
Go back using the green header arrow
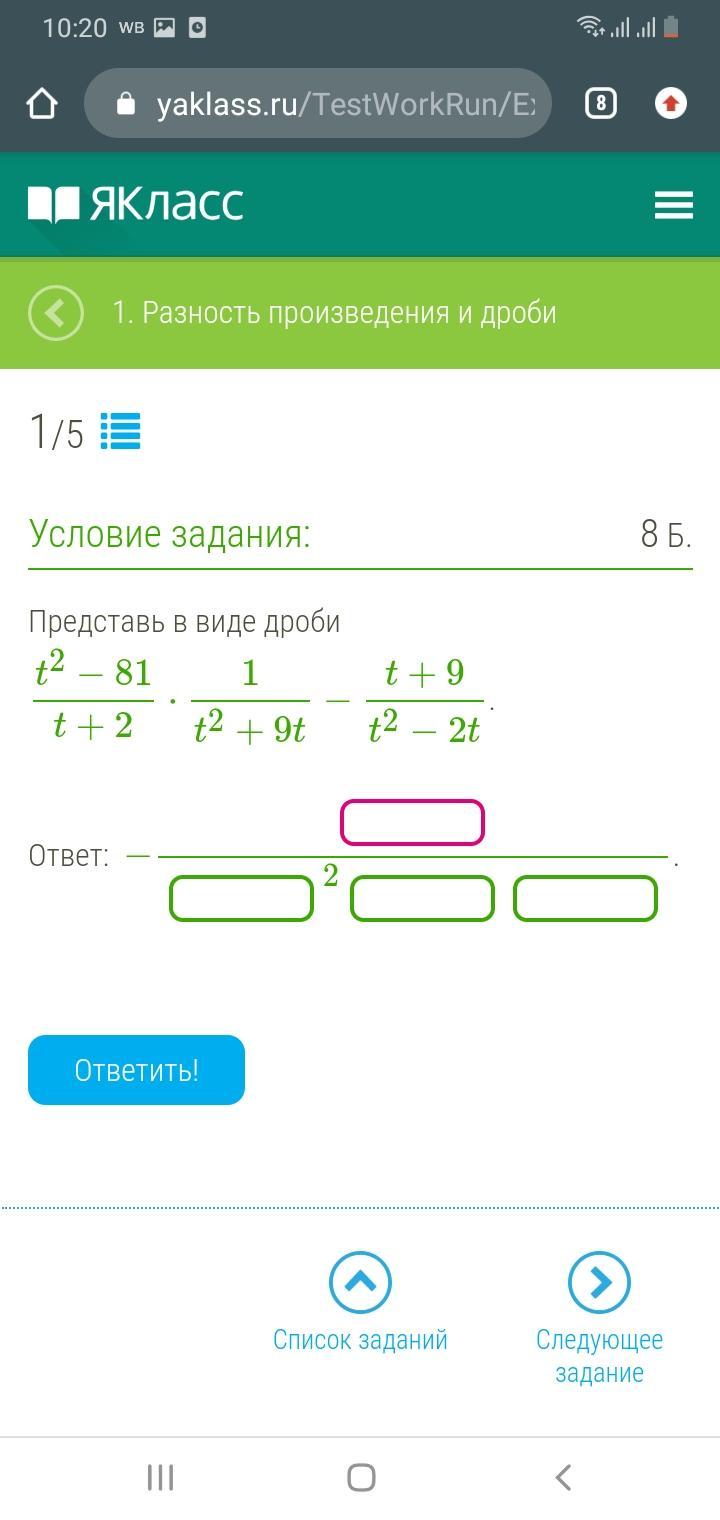point(56,313)
